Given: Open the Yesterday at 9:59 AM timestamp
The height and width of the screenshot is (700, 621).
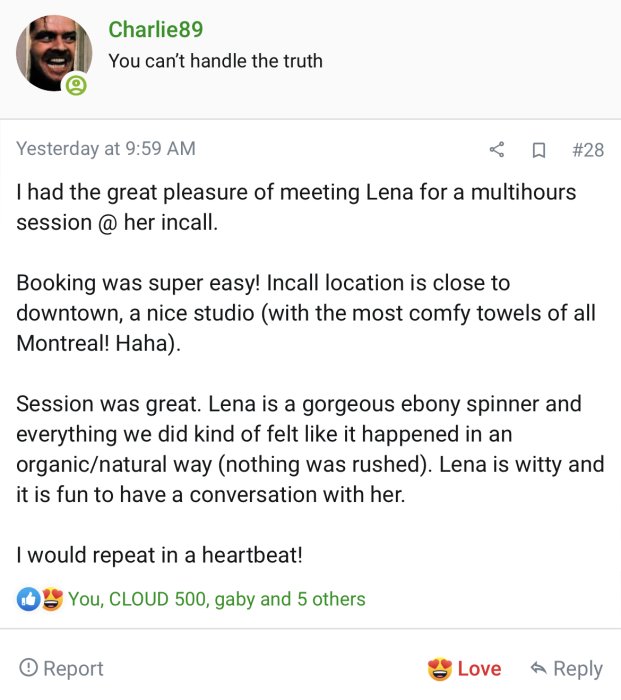Looking at the screenshot, I should [106, 149].
